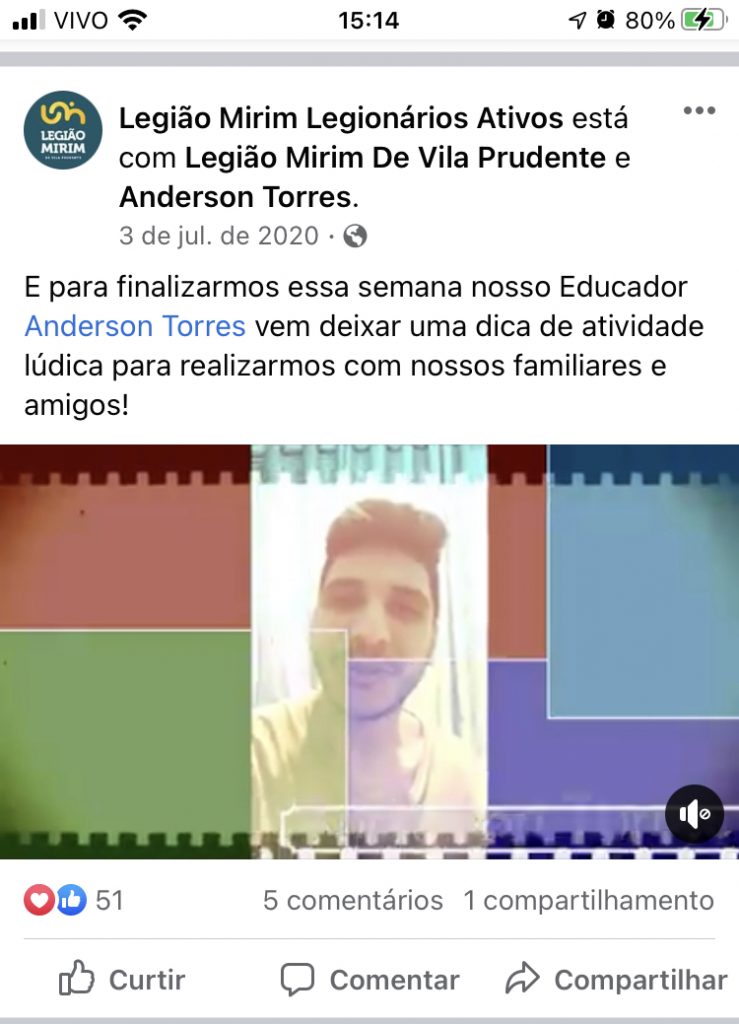
Task: Visit the Legião Mirim De Vila Prudente page
Action: pos(408,158)
